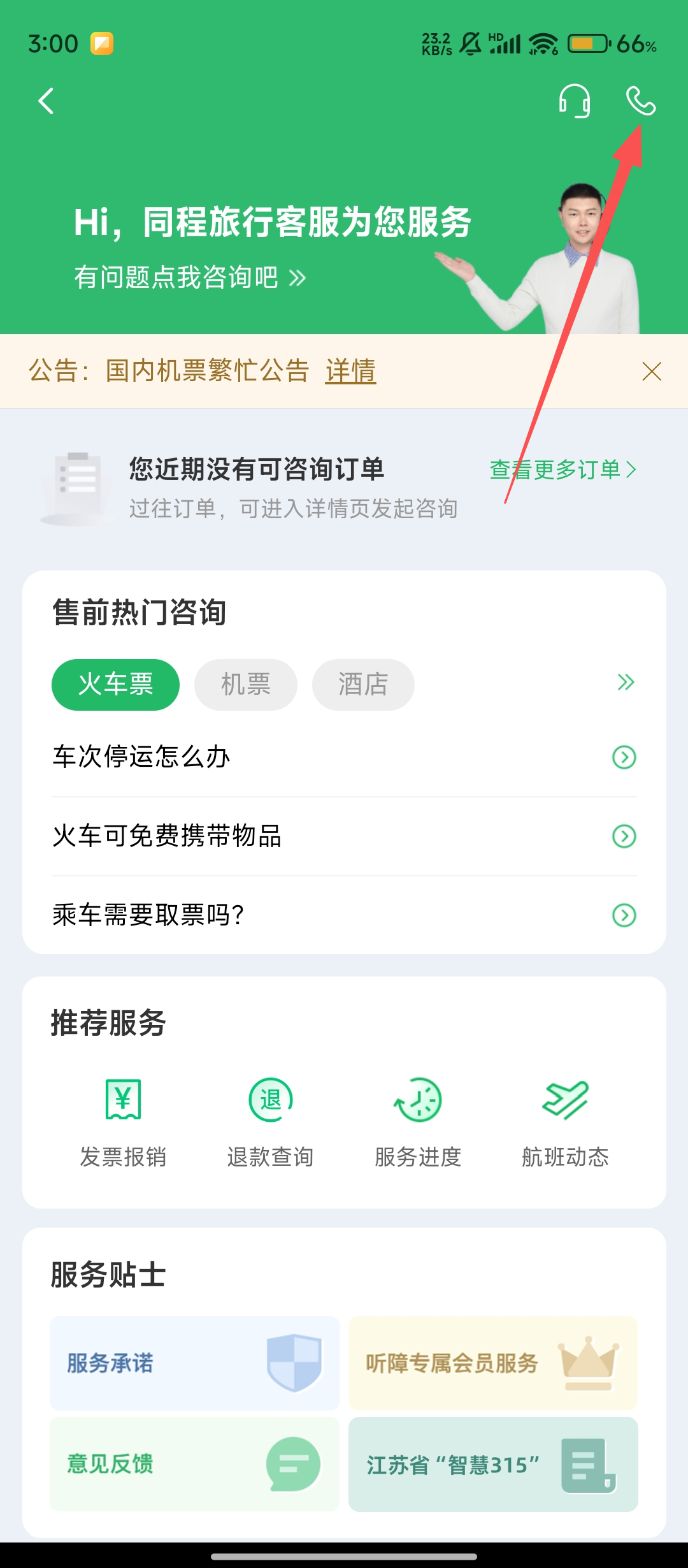Open 详情 link in the announcement
Viewport: 688px width, 1568px height.
[x=350, y=371]
